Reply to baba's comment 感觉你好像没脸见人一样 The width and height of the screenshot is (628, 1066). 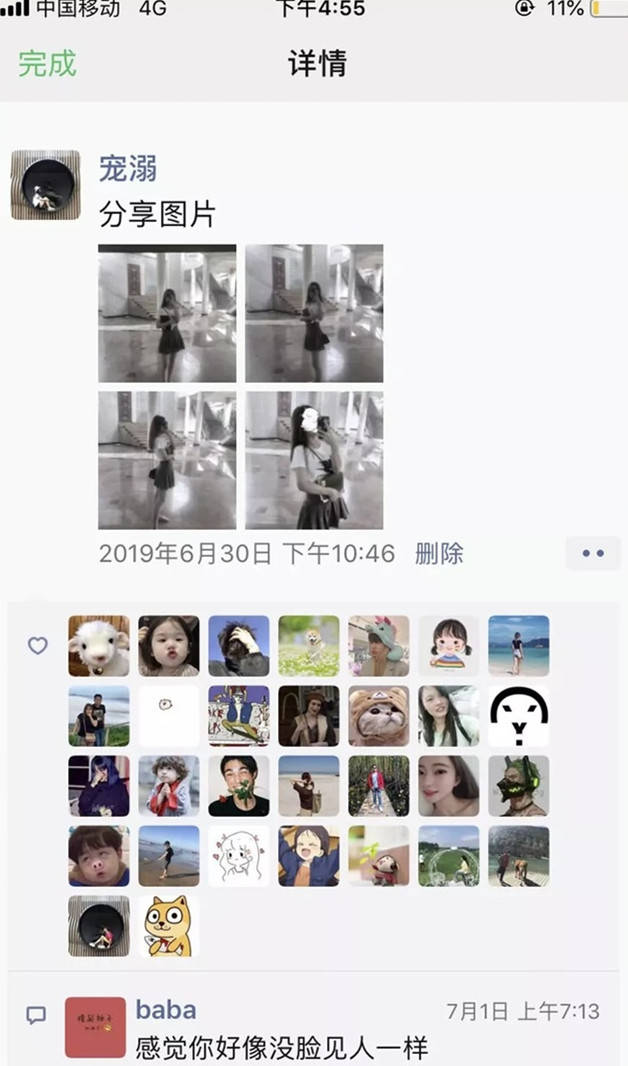(281, 1048)
